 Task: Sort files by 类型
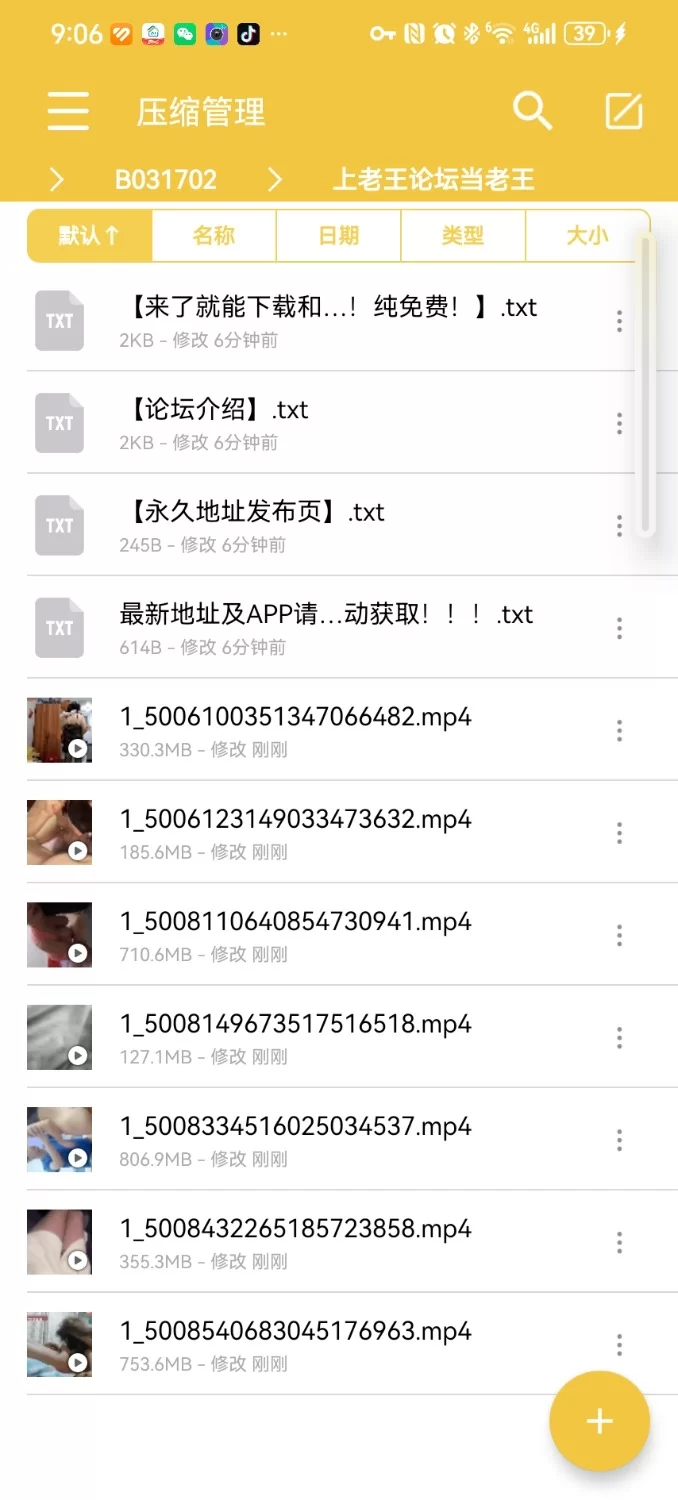[462, 236]
